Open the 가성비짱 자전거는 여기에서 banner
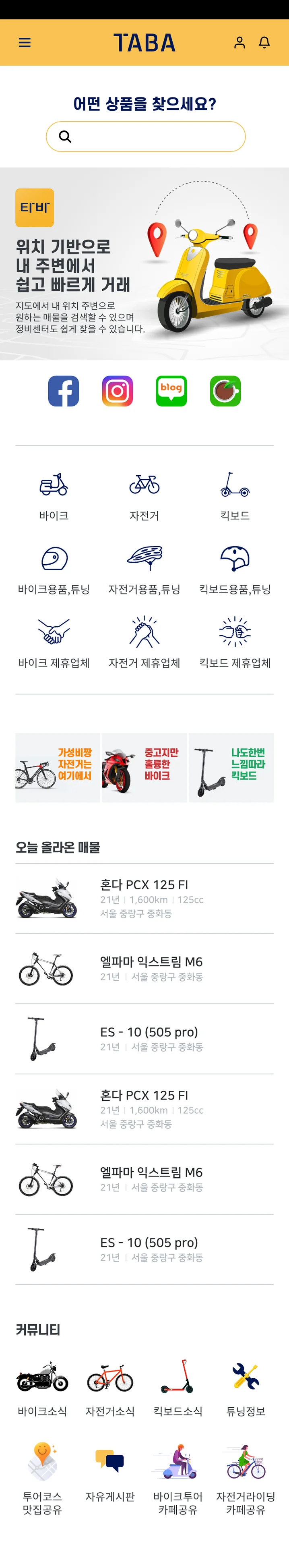289x1568 pixels. click(x=58, y=767)
